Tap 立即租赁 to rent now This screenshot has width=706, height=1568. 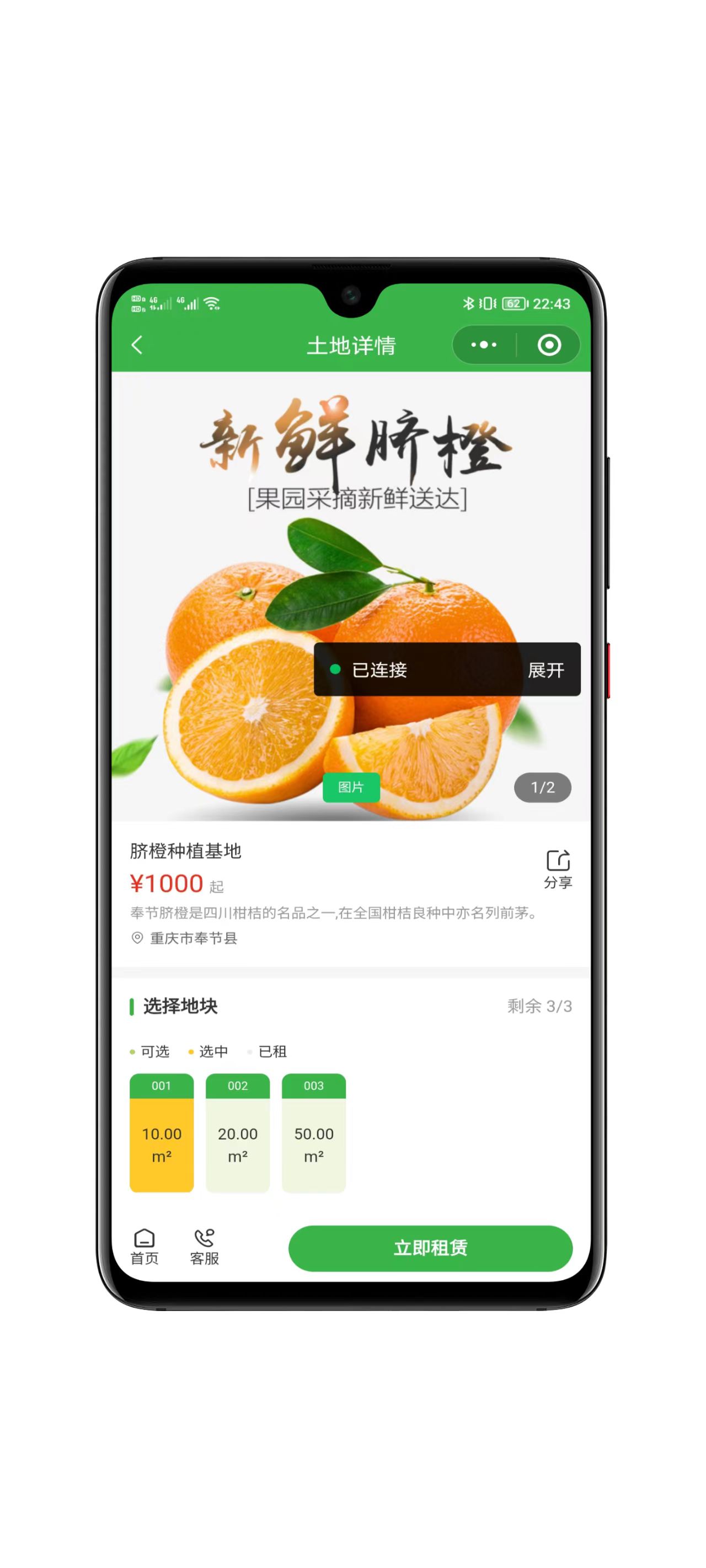click(430, 1248)
